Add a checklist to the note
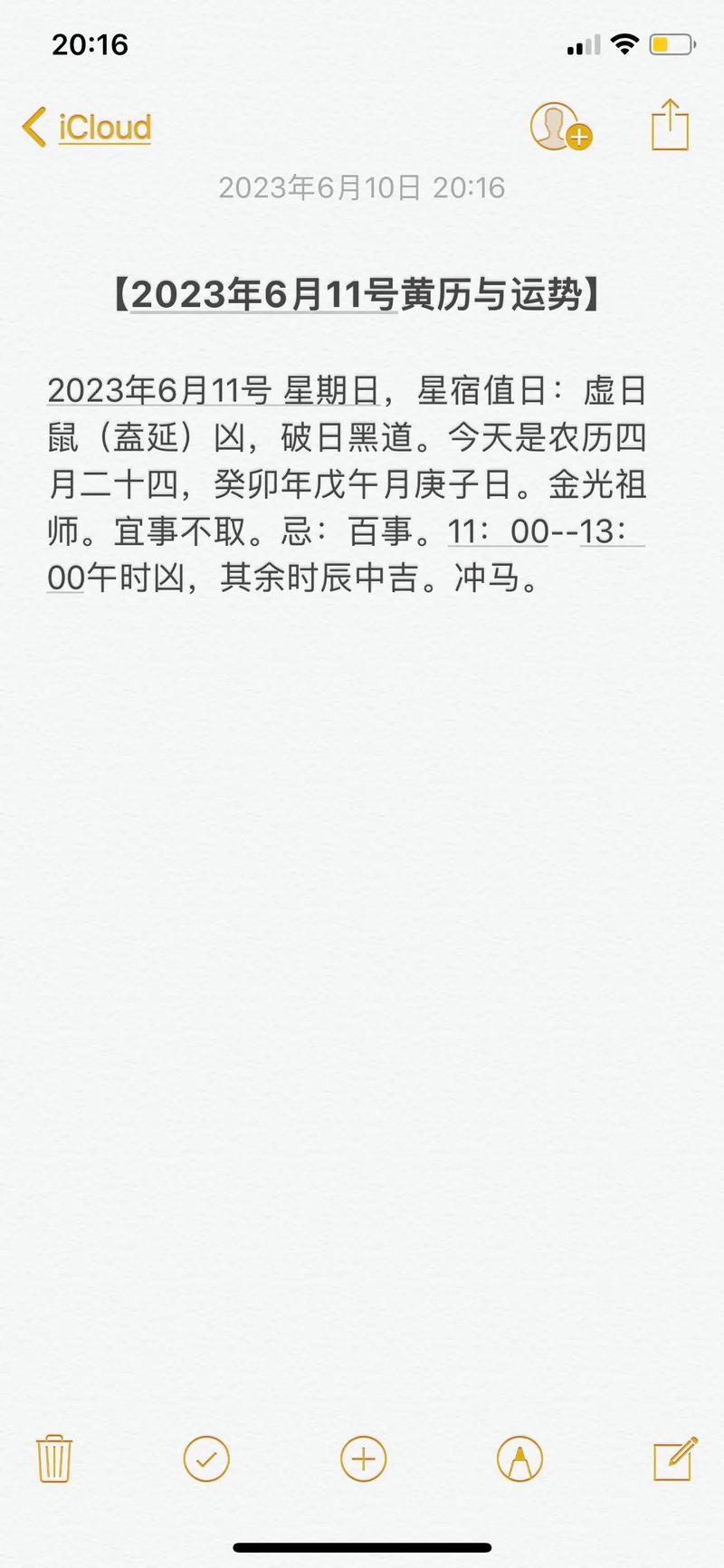724x1568 pixels. (x=206, y=1459)
